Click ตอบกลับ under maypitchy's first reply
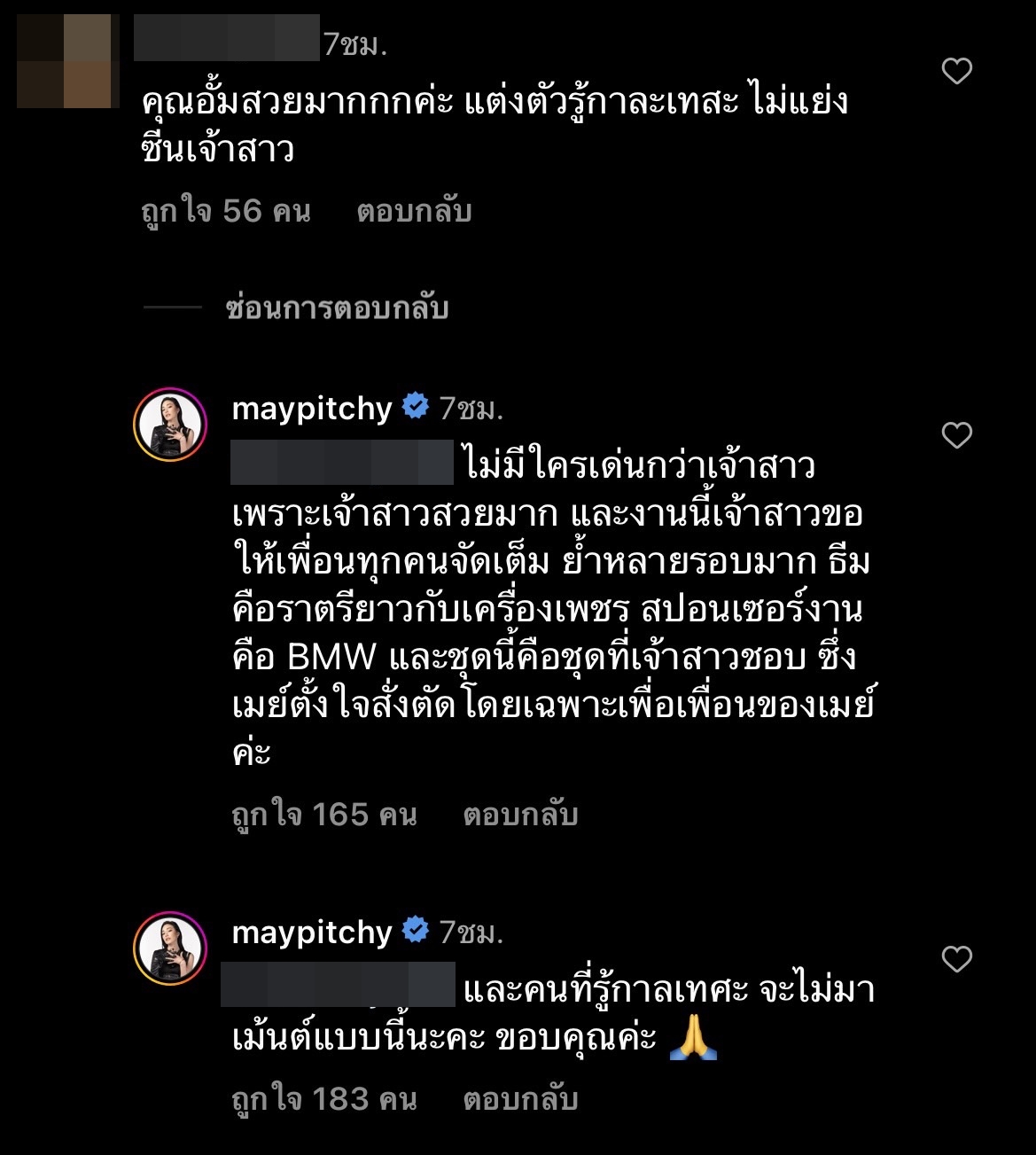The width and height of the screenshot is (1036, 1155). pos(518,814)
